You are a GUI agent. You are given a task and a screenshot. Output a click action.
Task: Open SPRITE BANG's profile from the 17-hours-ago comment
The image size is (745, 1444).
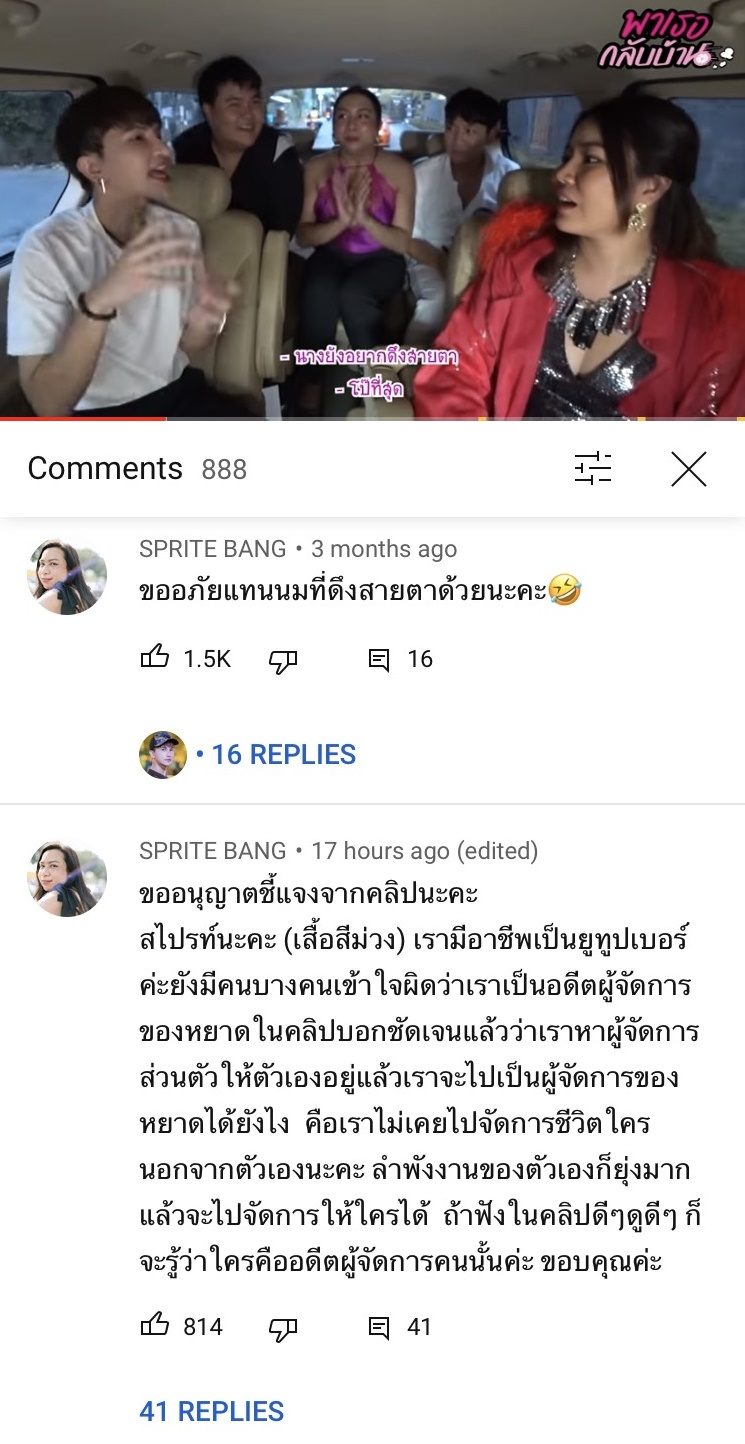tap(67, 878)
